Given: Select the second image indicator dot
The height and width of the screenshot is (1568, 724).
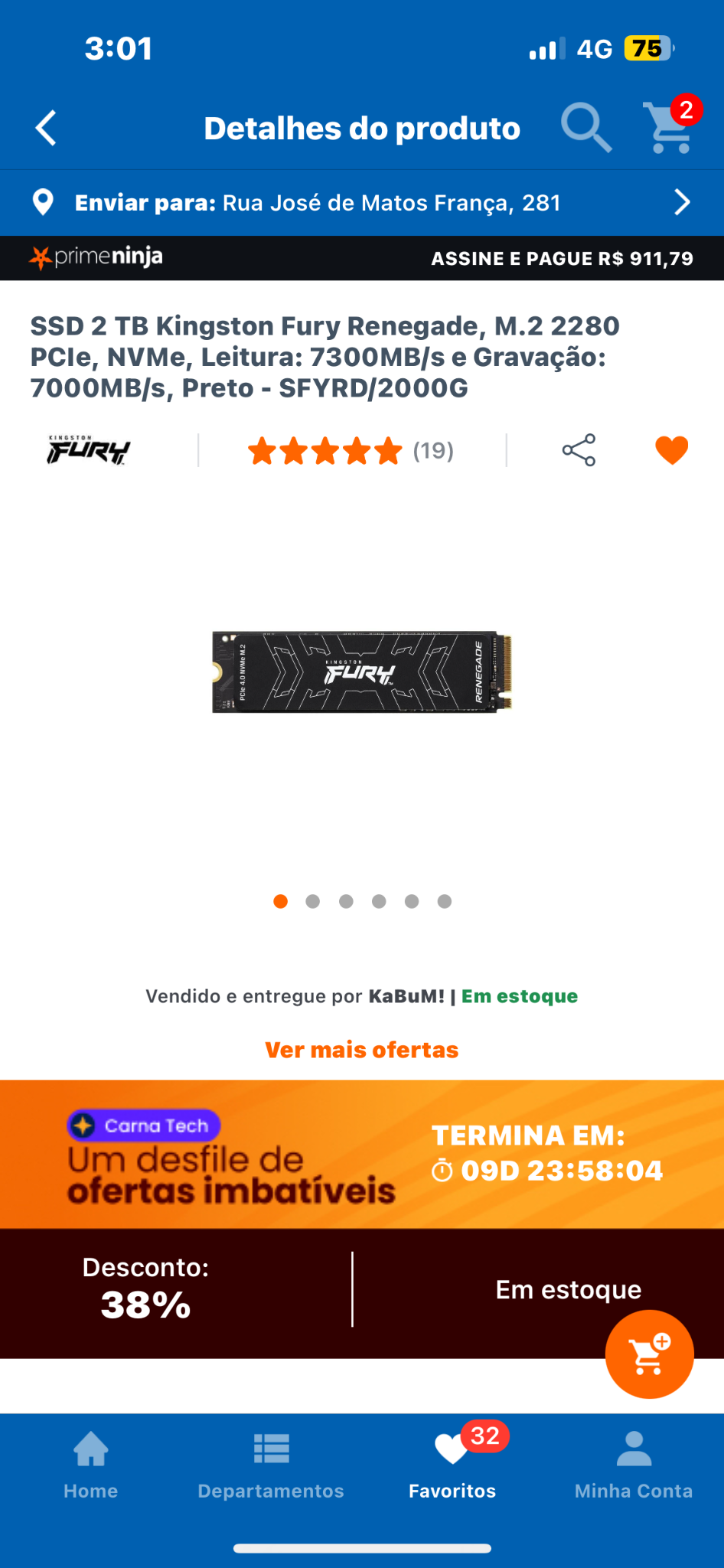Looking at the screenshot, I should (x=313, y=901).
